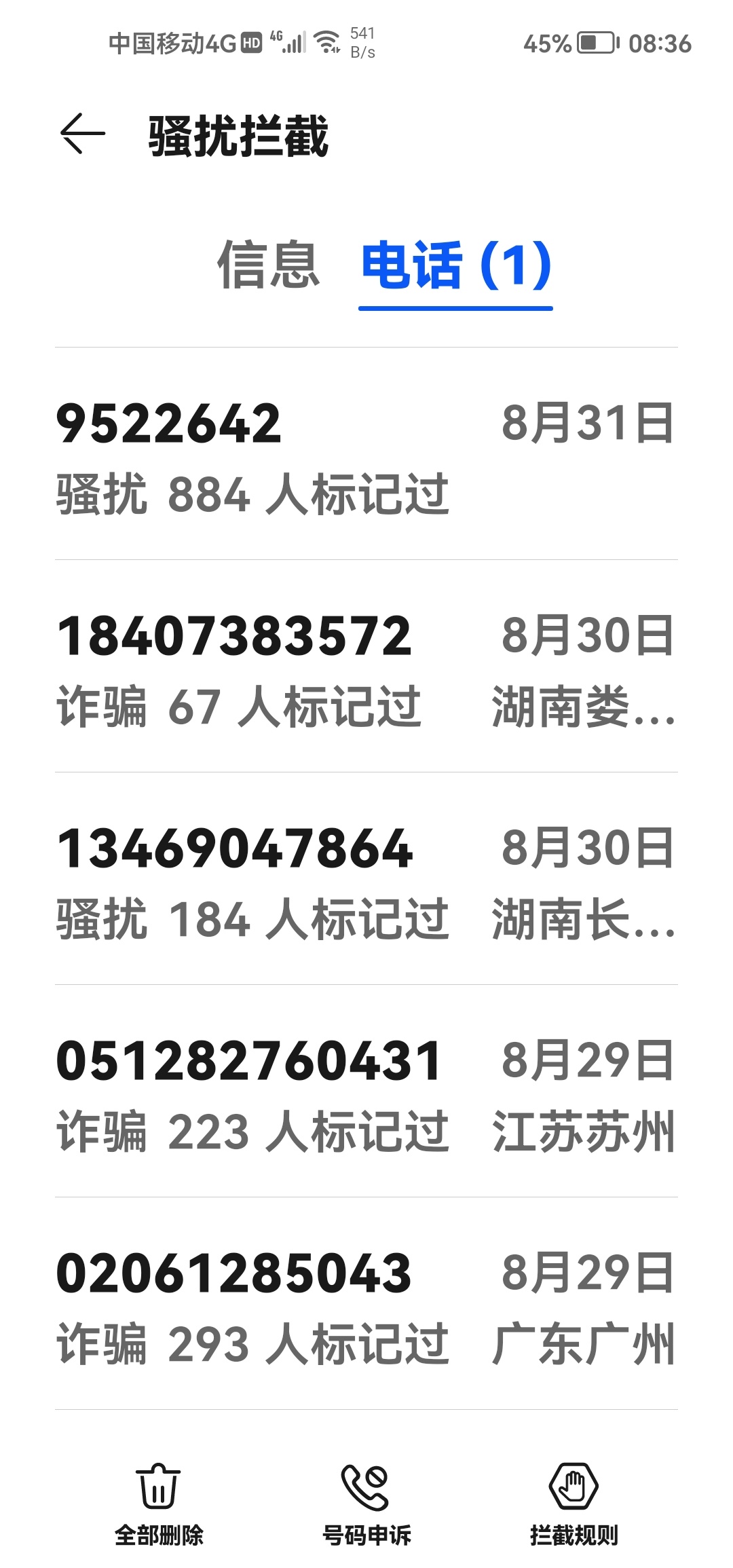
Task: Open blocked call from 9522642
Action: tap(366, 454)
